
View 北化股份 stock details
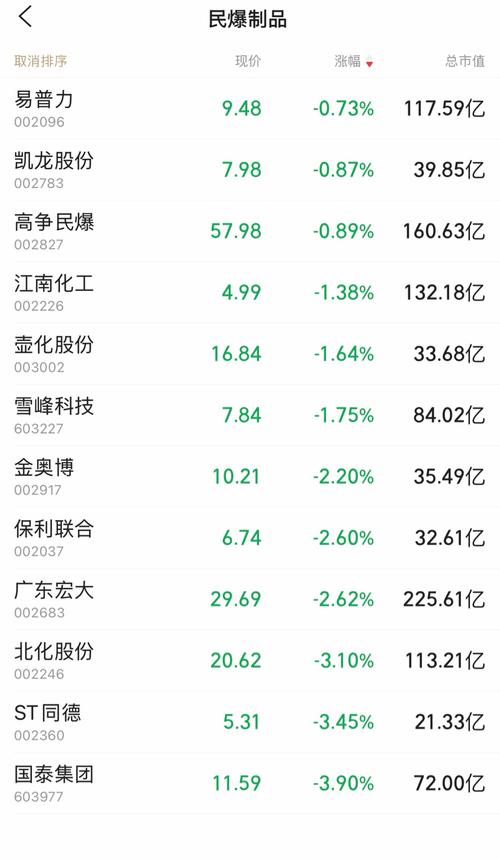coord(250,661)
